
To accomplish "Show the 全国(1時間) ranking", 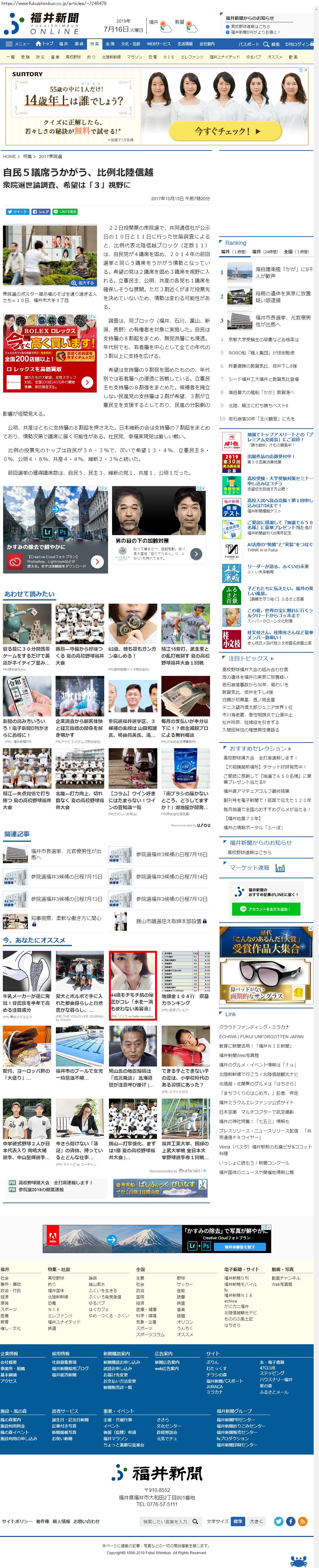I will coord(296,251).
